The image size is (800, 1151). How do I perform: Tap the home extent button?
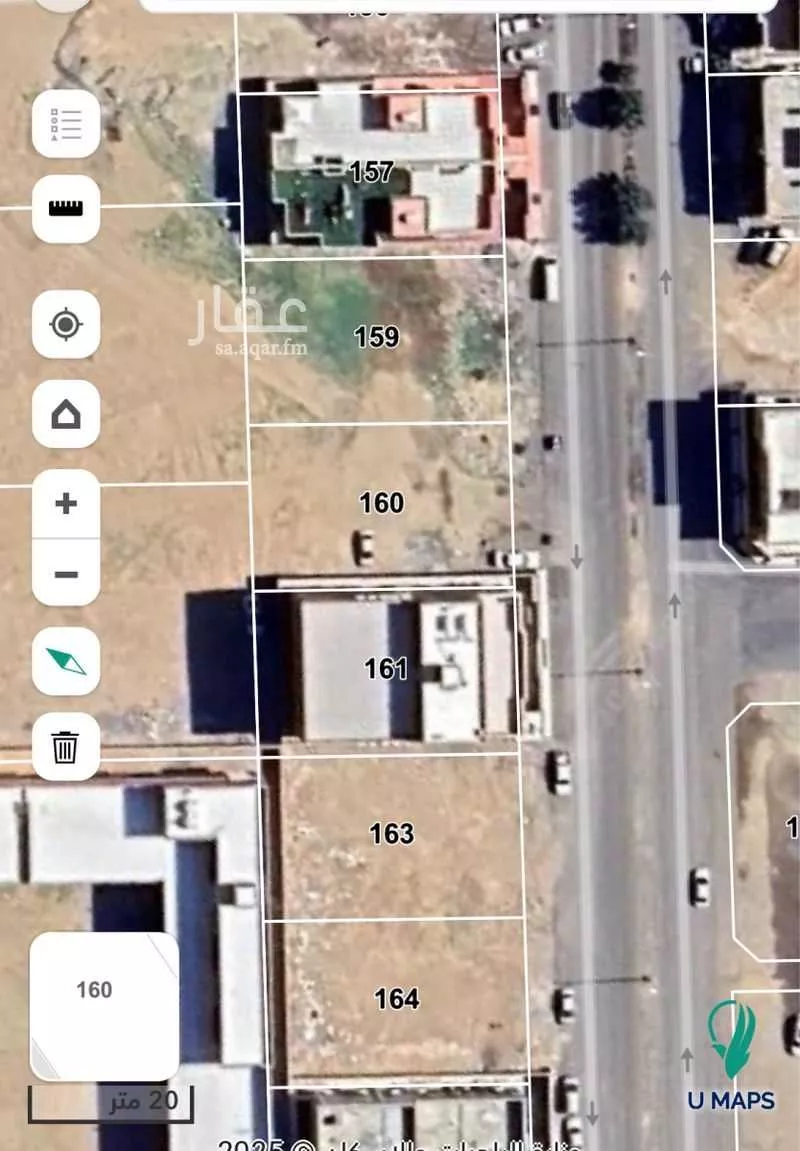(66, 414)
